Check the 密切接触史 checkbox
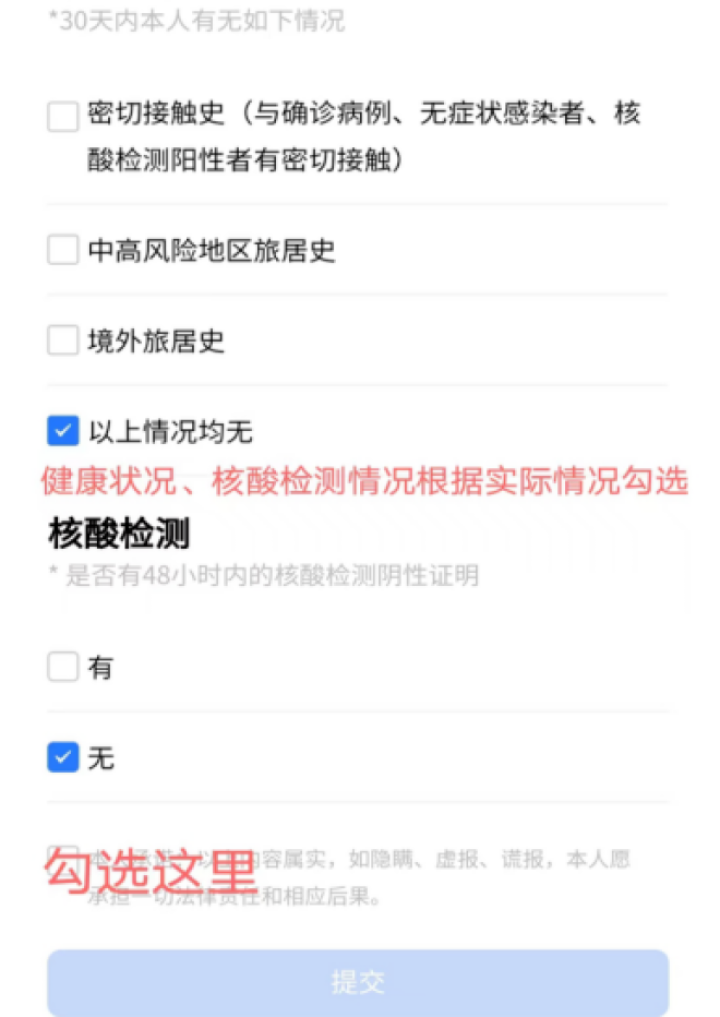 click(x=62, y=116)
